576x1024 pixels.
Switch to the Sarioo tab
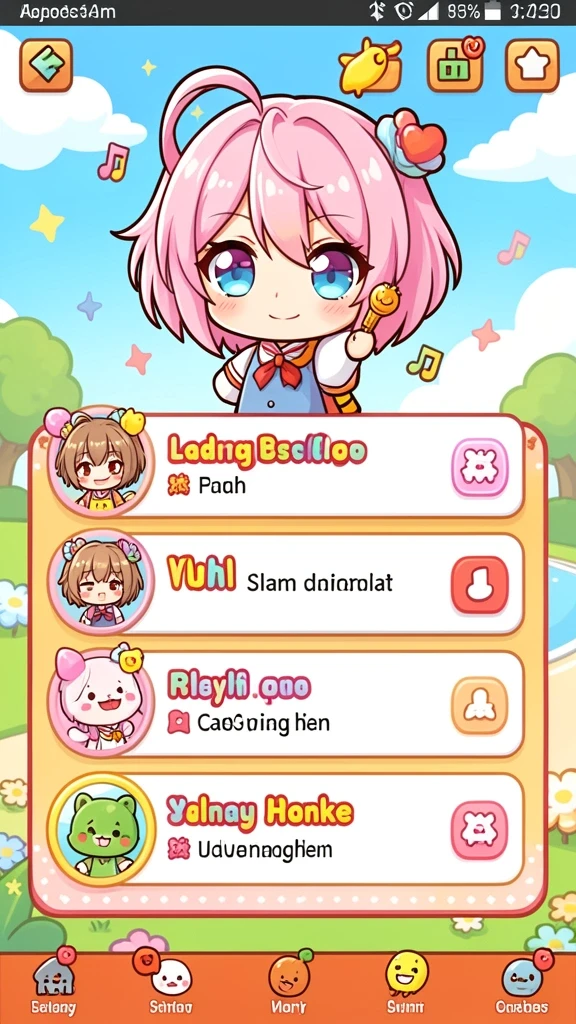171,984
